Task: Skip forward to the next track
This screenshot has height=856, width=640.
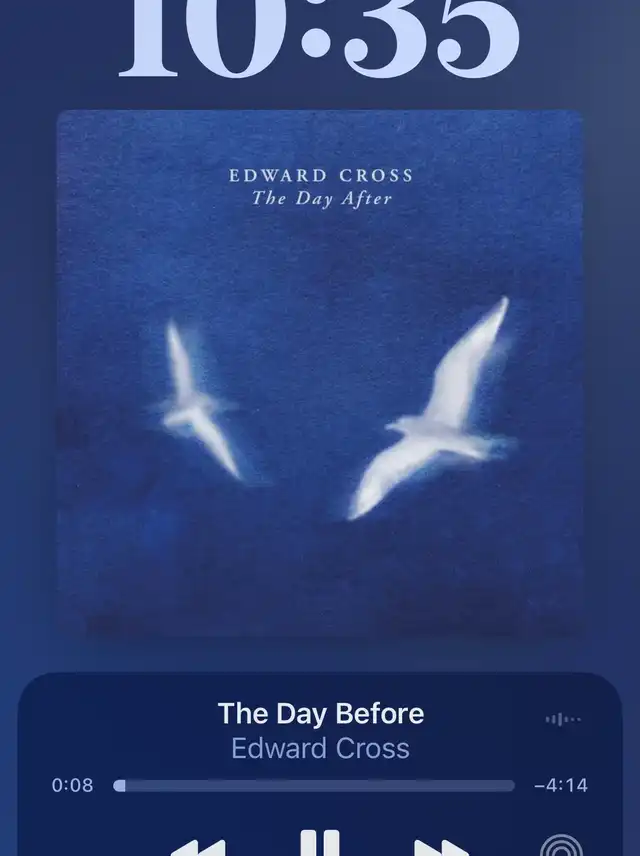Action: click(x=443, y=848)
